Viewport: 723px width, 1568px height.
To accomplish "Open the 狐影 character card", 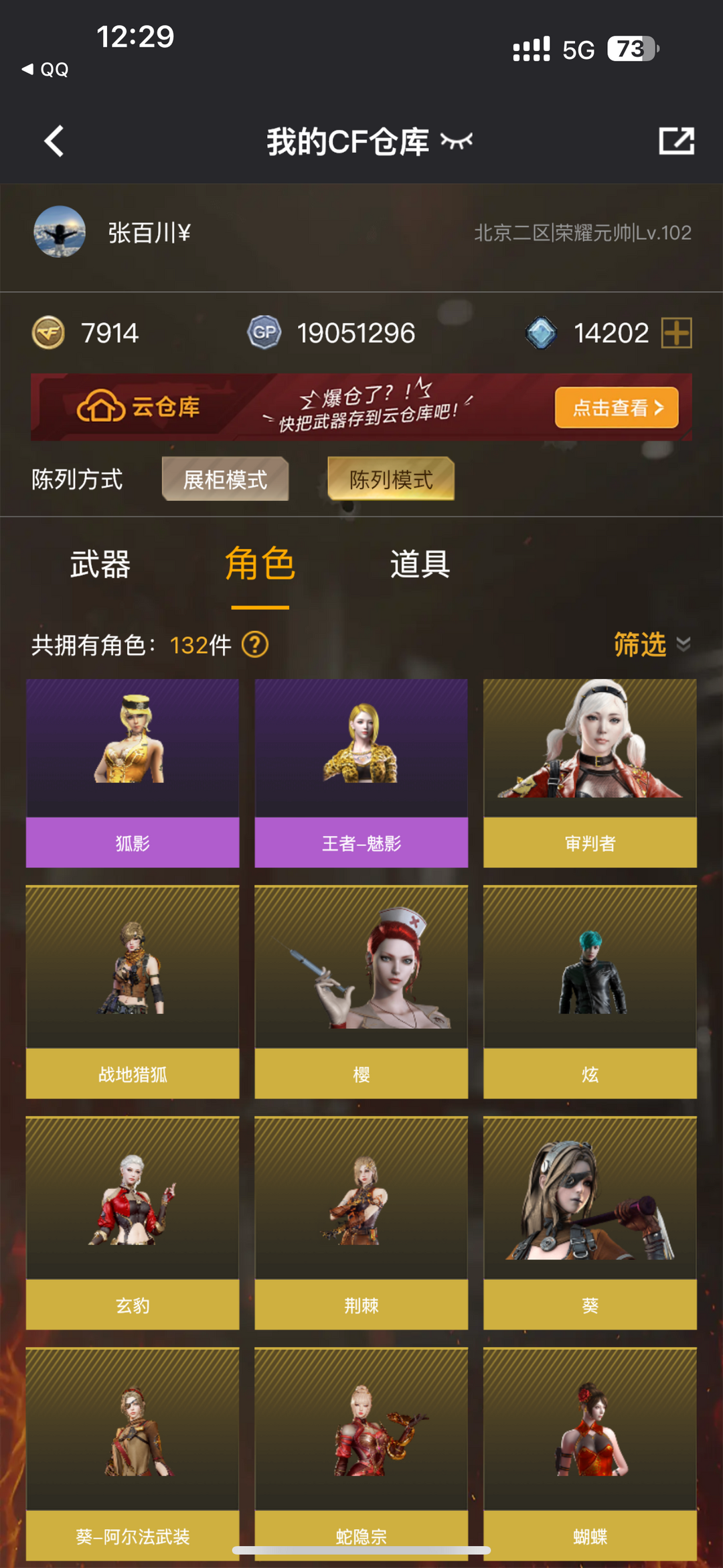I will (133, 773).
